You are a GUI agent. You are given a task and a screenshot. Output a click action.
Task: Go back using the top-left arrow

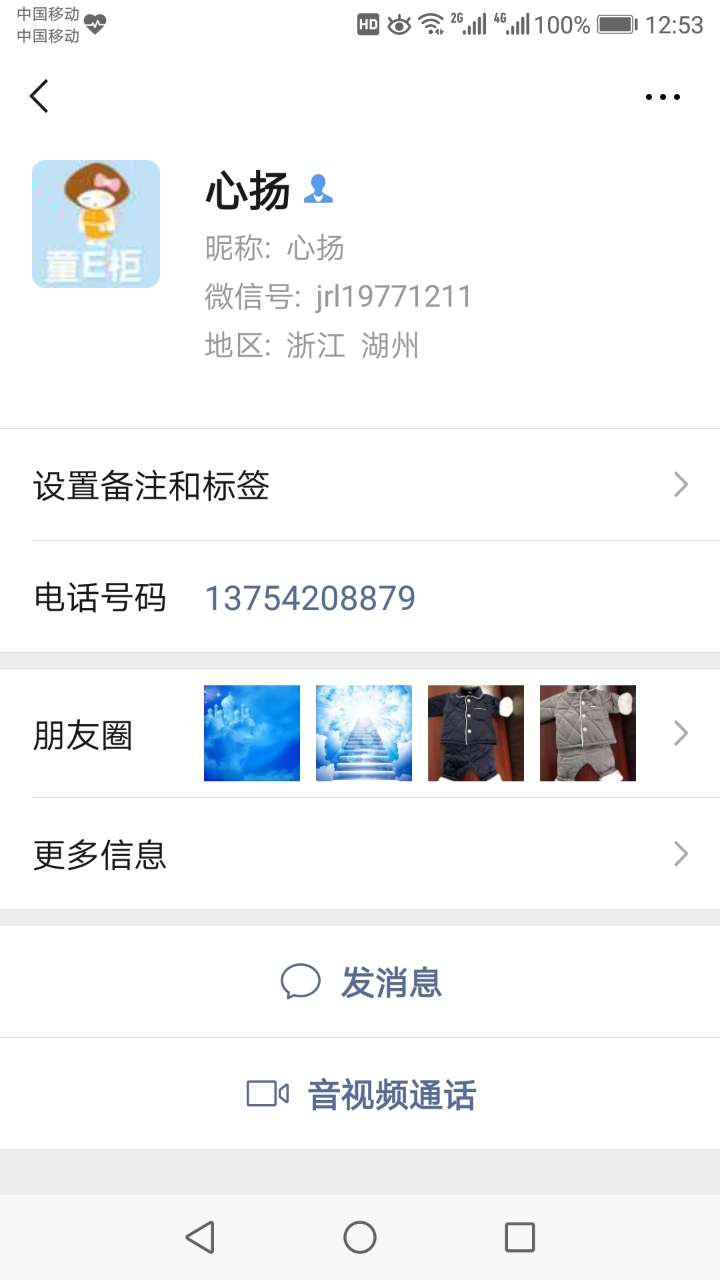point(39,97)
